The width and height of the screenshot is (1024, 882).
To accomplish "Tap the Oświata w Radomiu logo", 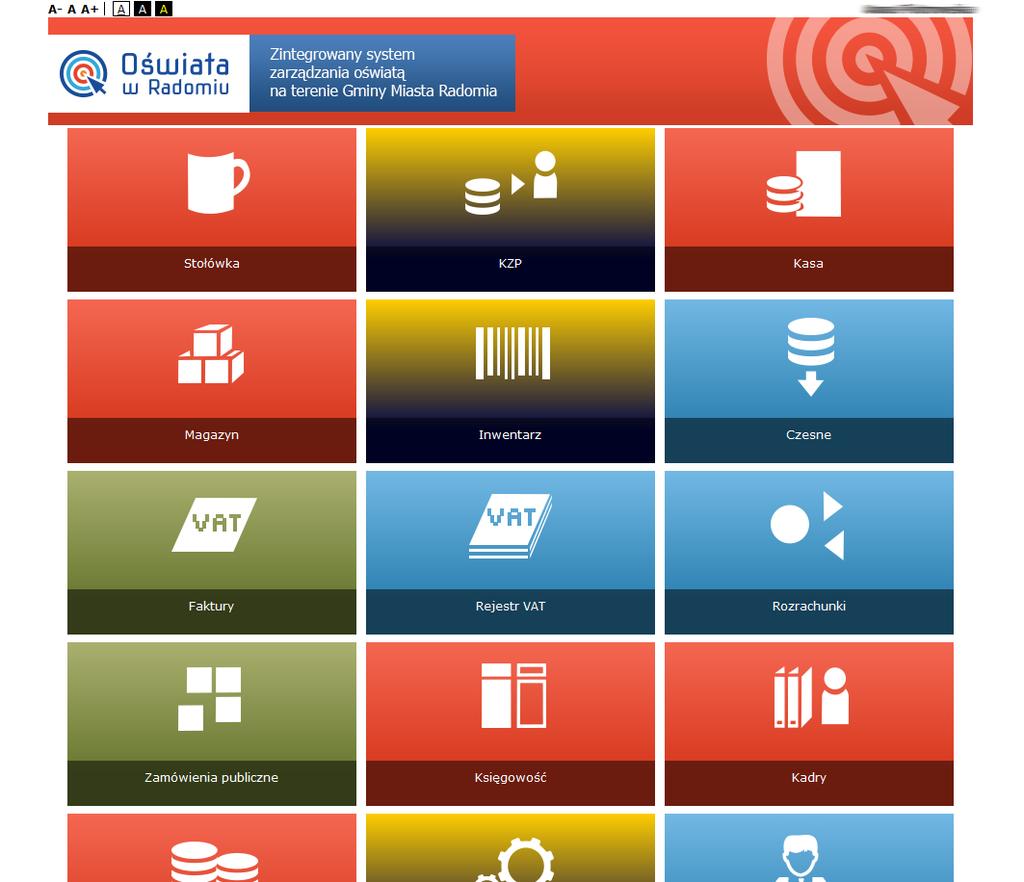I will [147, 75].
